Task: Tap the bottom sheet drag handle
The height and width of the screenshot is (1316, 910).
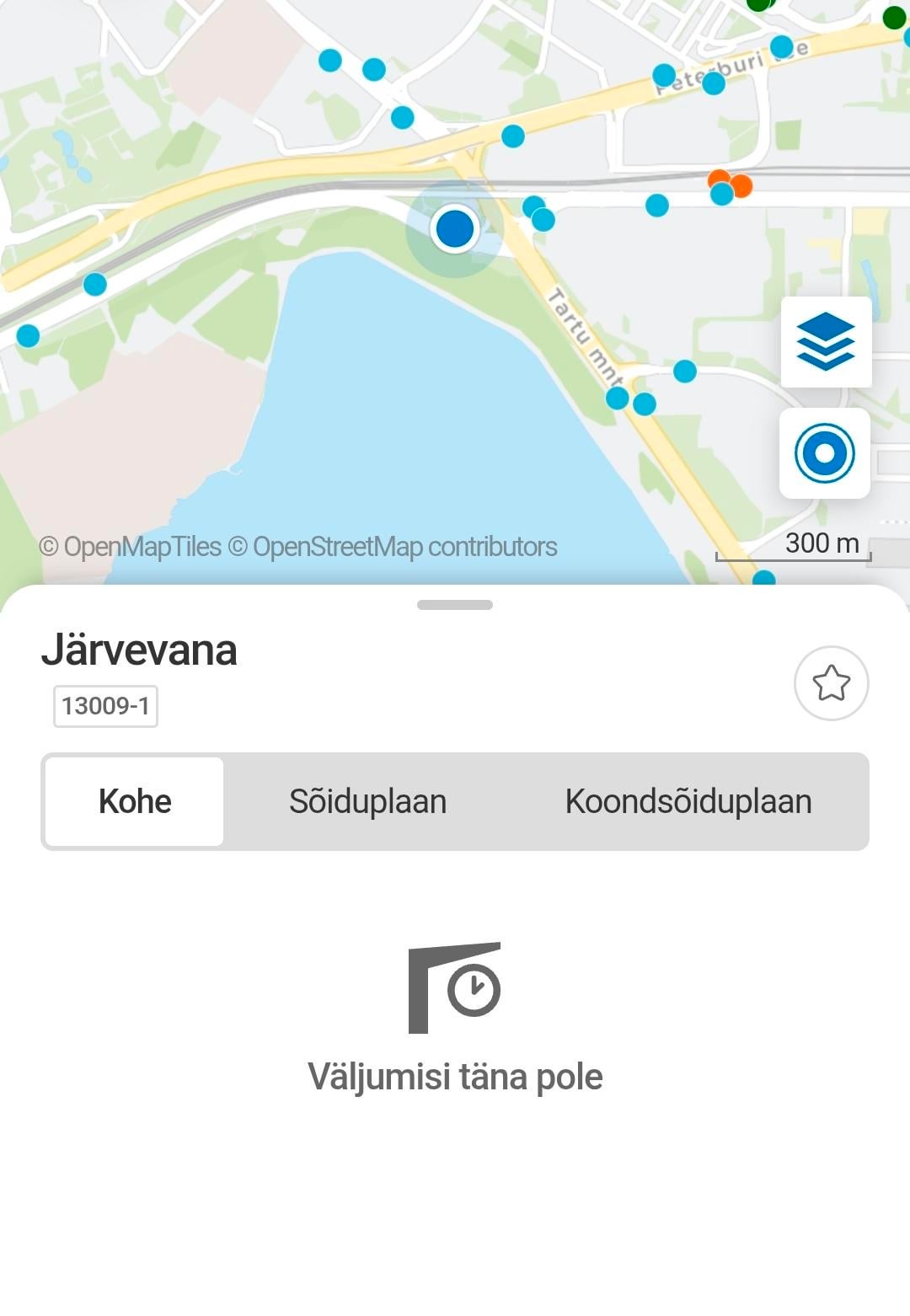Action: 455,605
